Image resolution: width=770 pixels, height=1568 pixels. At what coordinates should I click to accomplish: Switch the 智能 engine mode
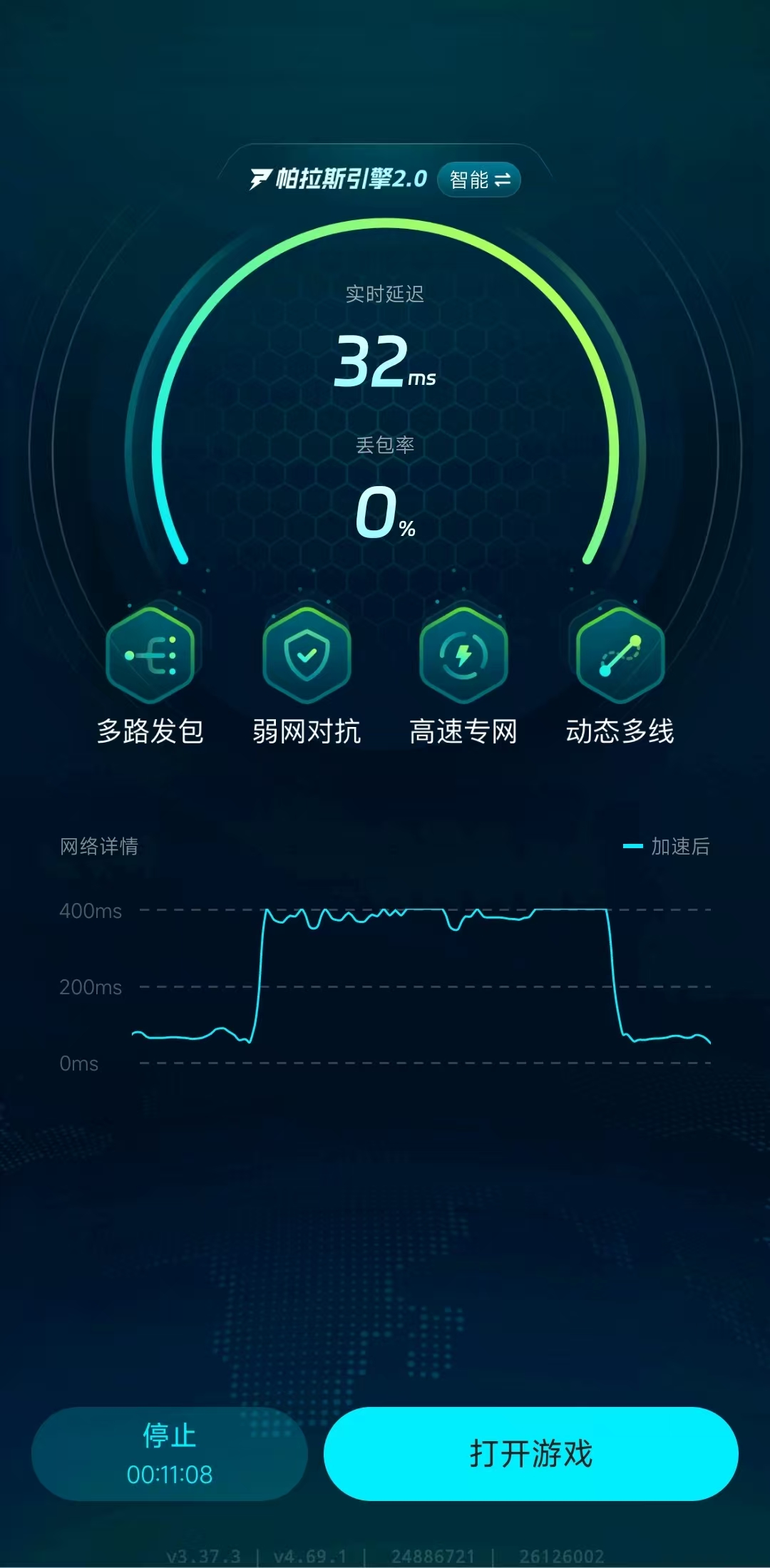[x=479, y=180]
